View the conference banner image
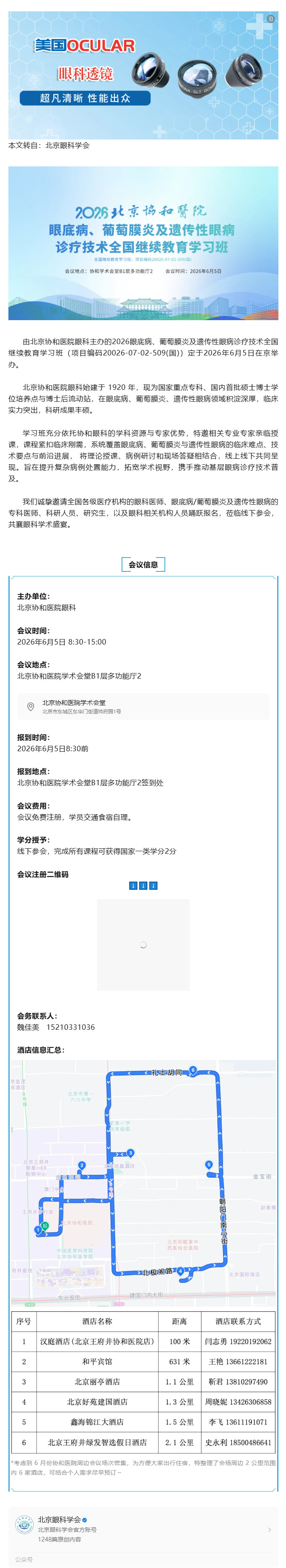The image size is (286, 1568). tap(143, 244)
